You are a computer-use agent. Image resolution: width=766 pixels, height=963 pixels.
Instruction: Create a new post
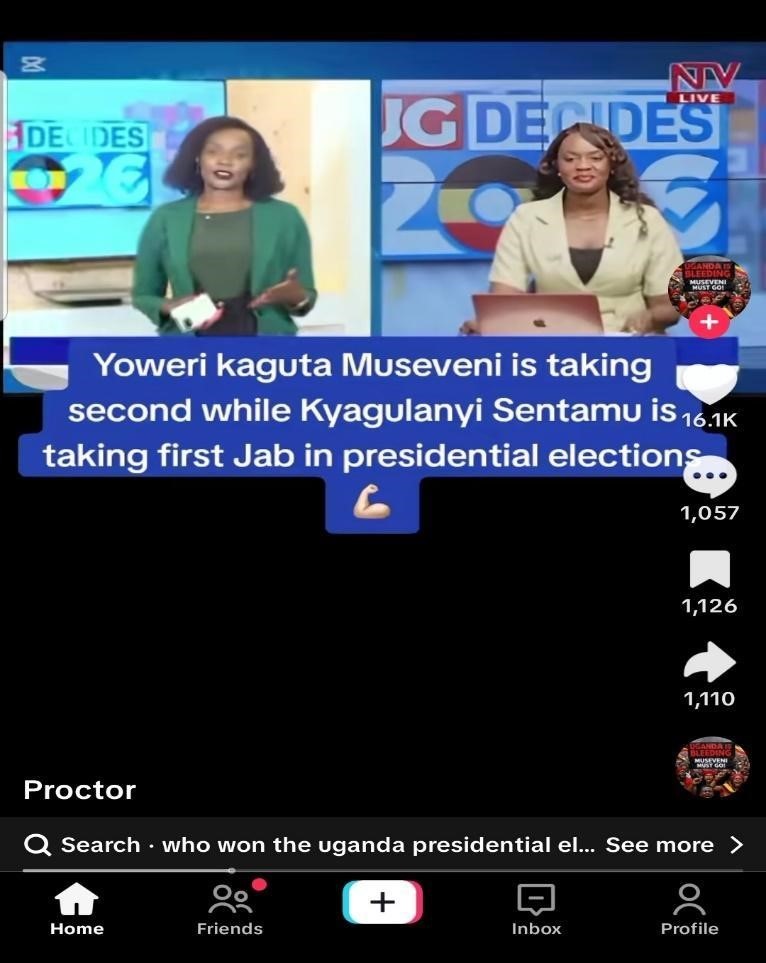pos(382,902)
